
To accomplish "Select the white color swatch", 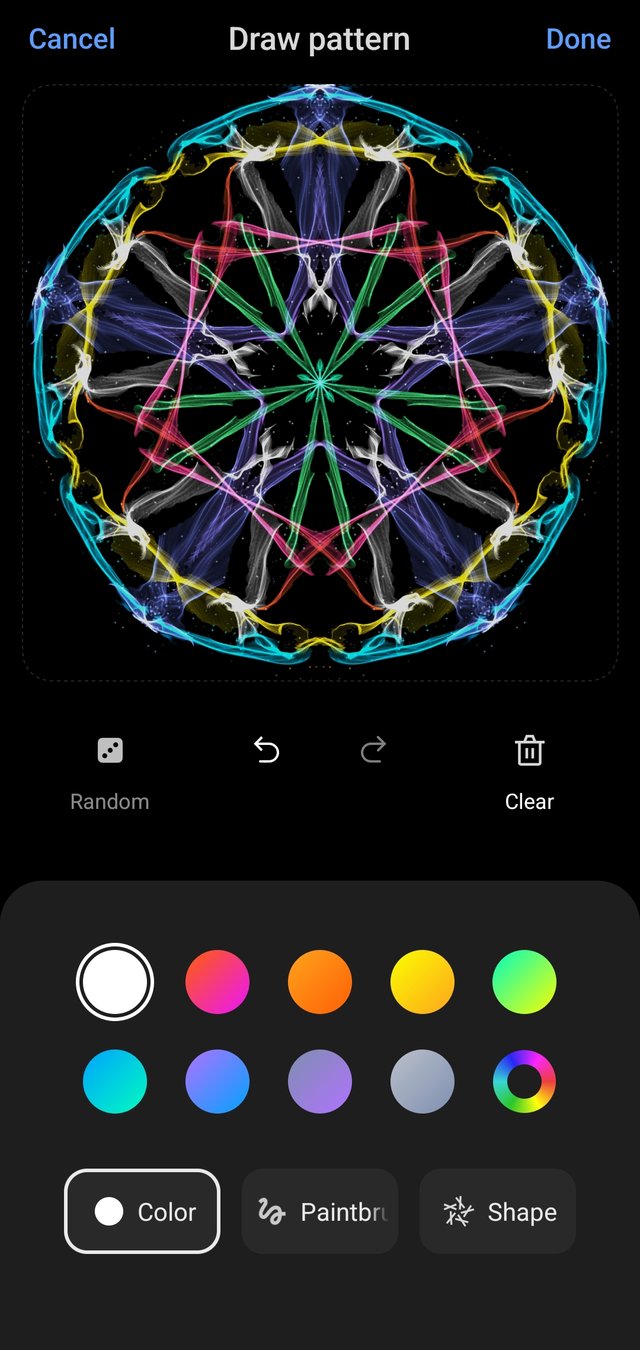I will click(115, 982).
